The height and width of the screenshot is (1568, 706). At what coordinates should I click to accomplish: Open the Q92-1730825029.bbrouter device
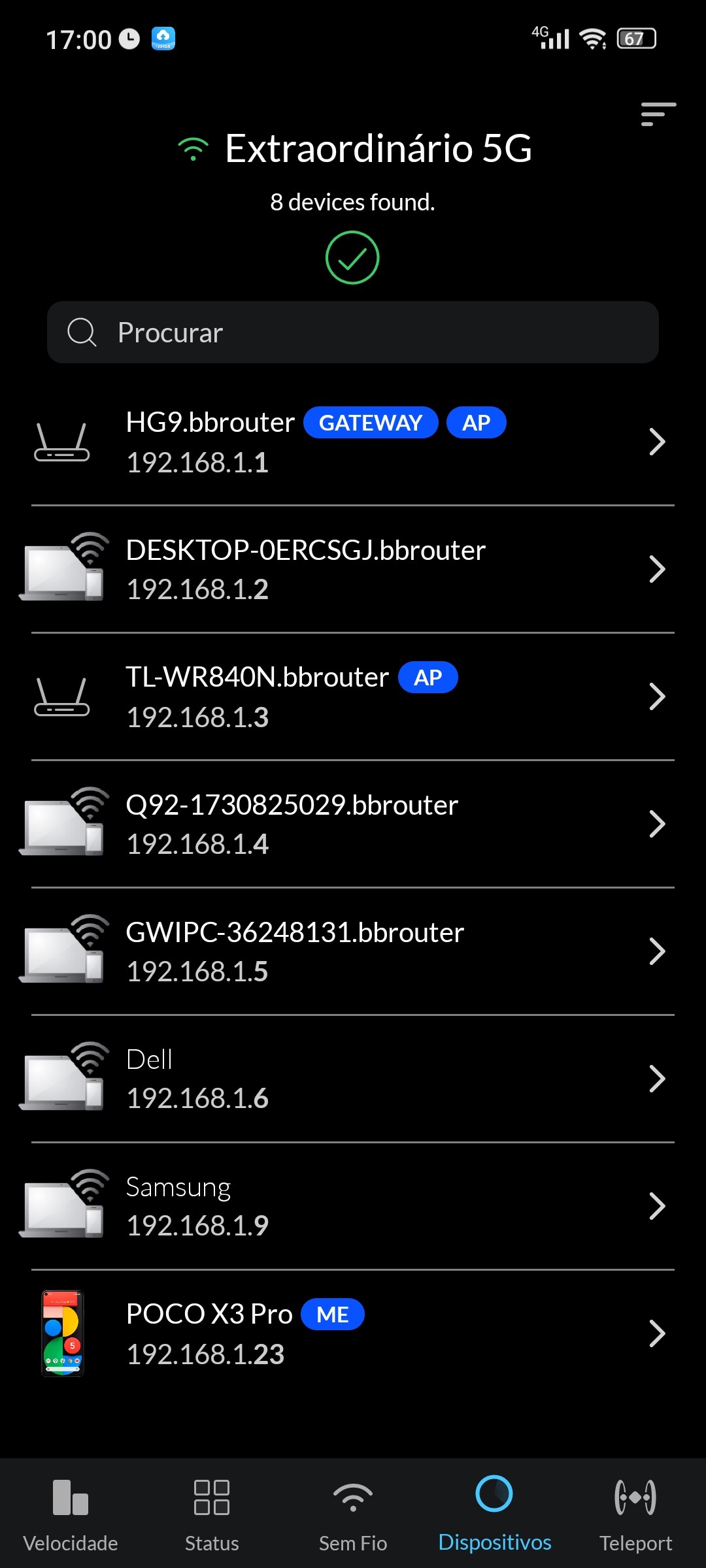tap(353, 824)
